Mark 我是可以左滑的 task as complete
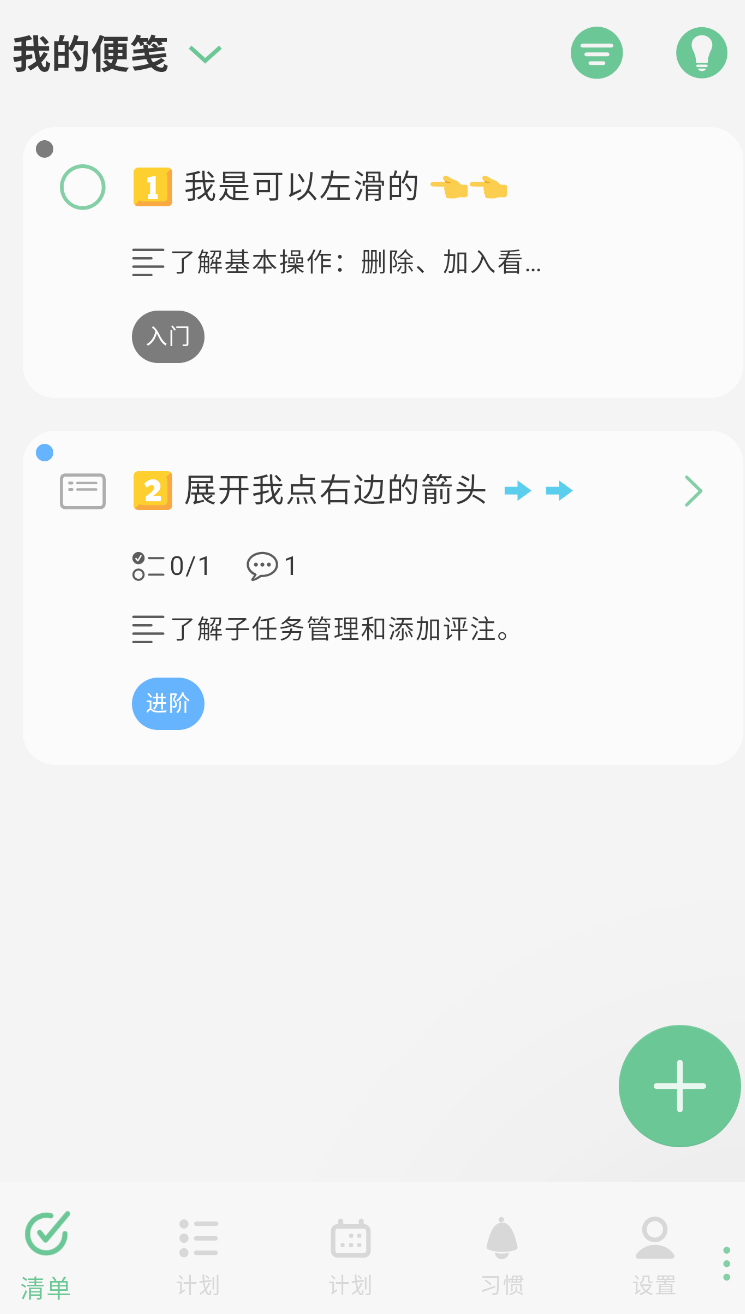The image size is (745, 1314). (x=82, y=187)
